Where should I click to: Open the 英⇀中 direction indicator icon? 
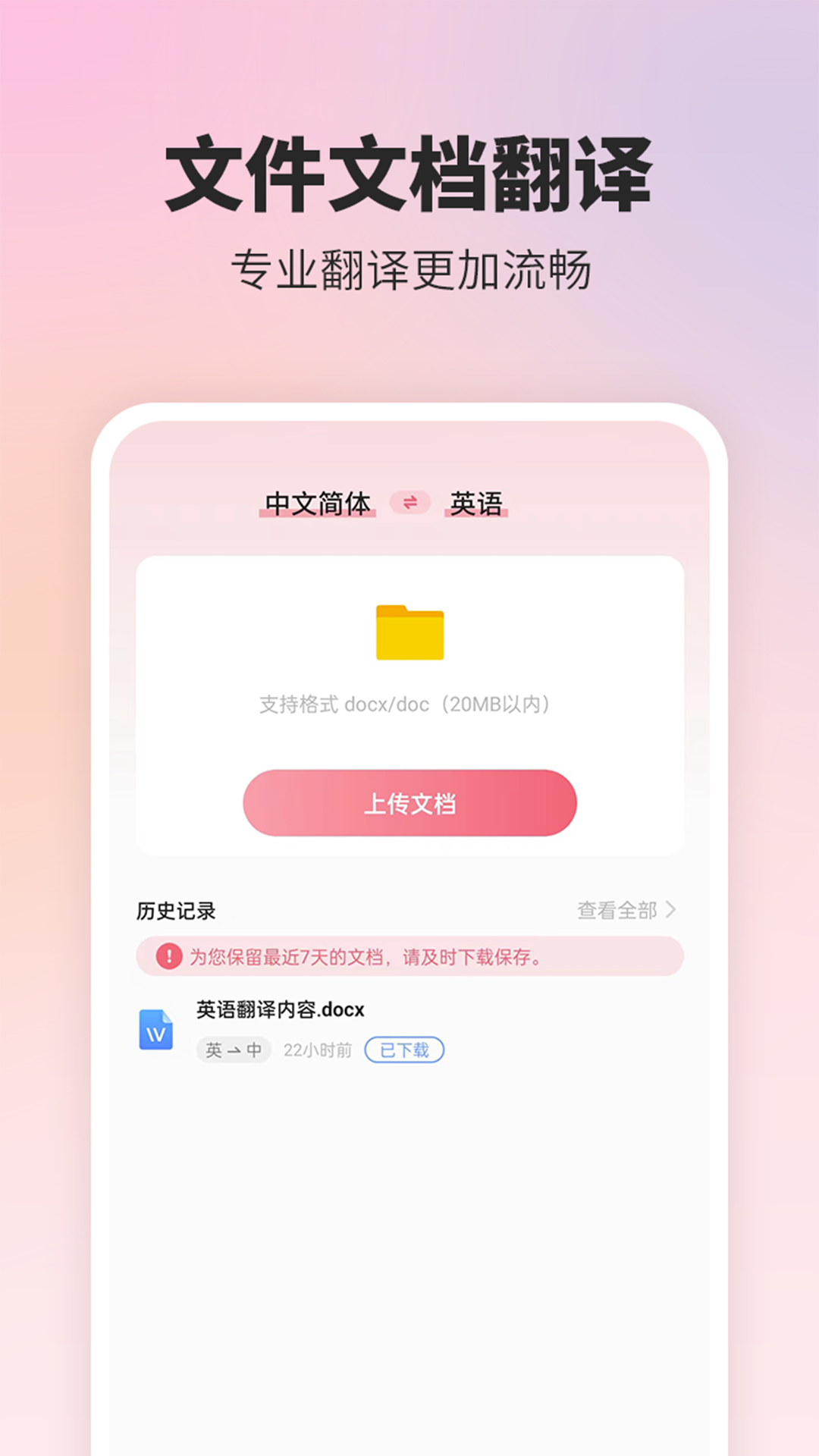point(234,1050)
